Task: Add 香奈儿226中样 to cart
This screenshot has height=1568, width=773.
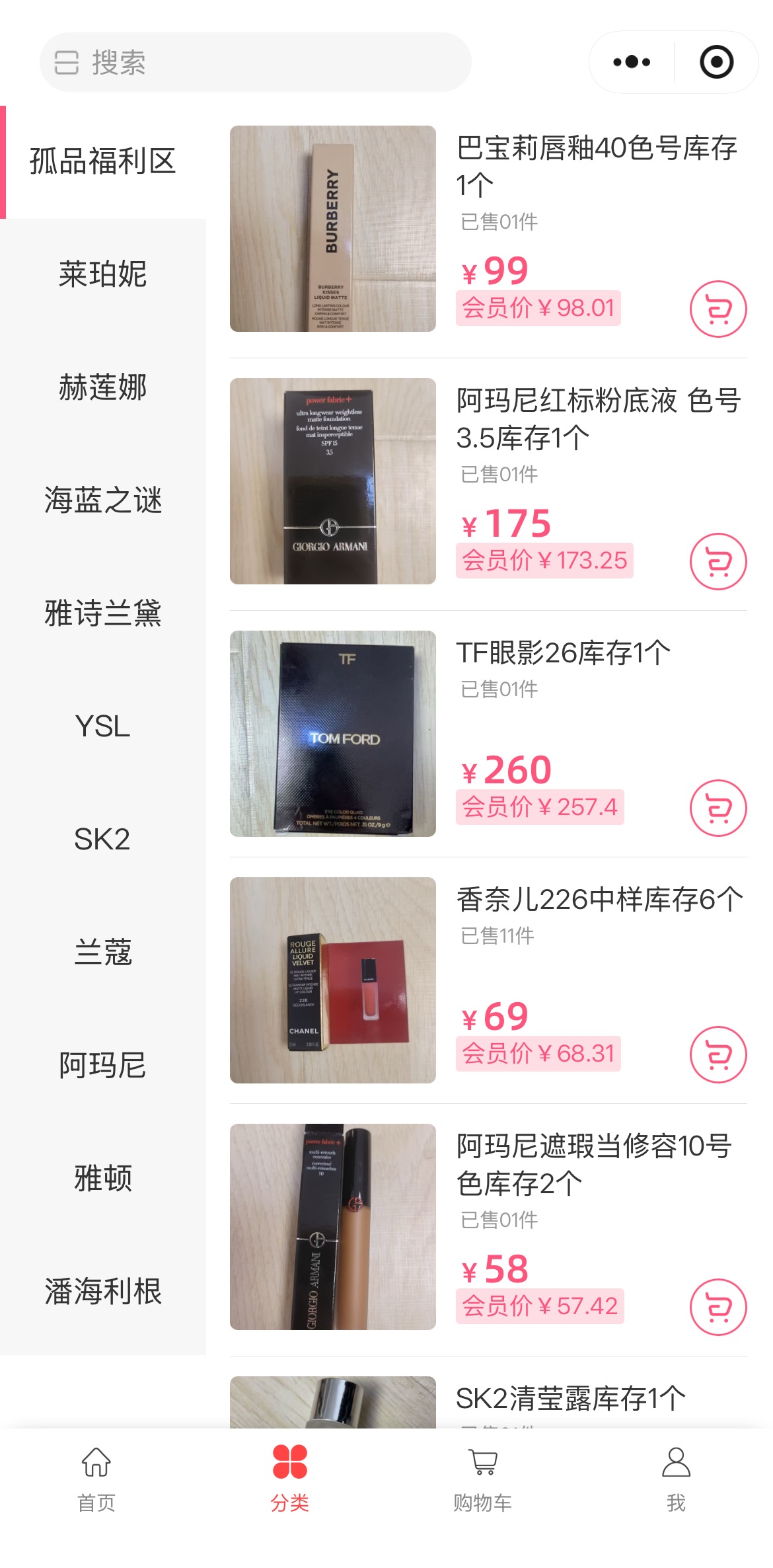Action: pyautogui.click(x=718, y=1054)
